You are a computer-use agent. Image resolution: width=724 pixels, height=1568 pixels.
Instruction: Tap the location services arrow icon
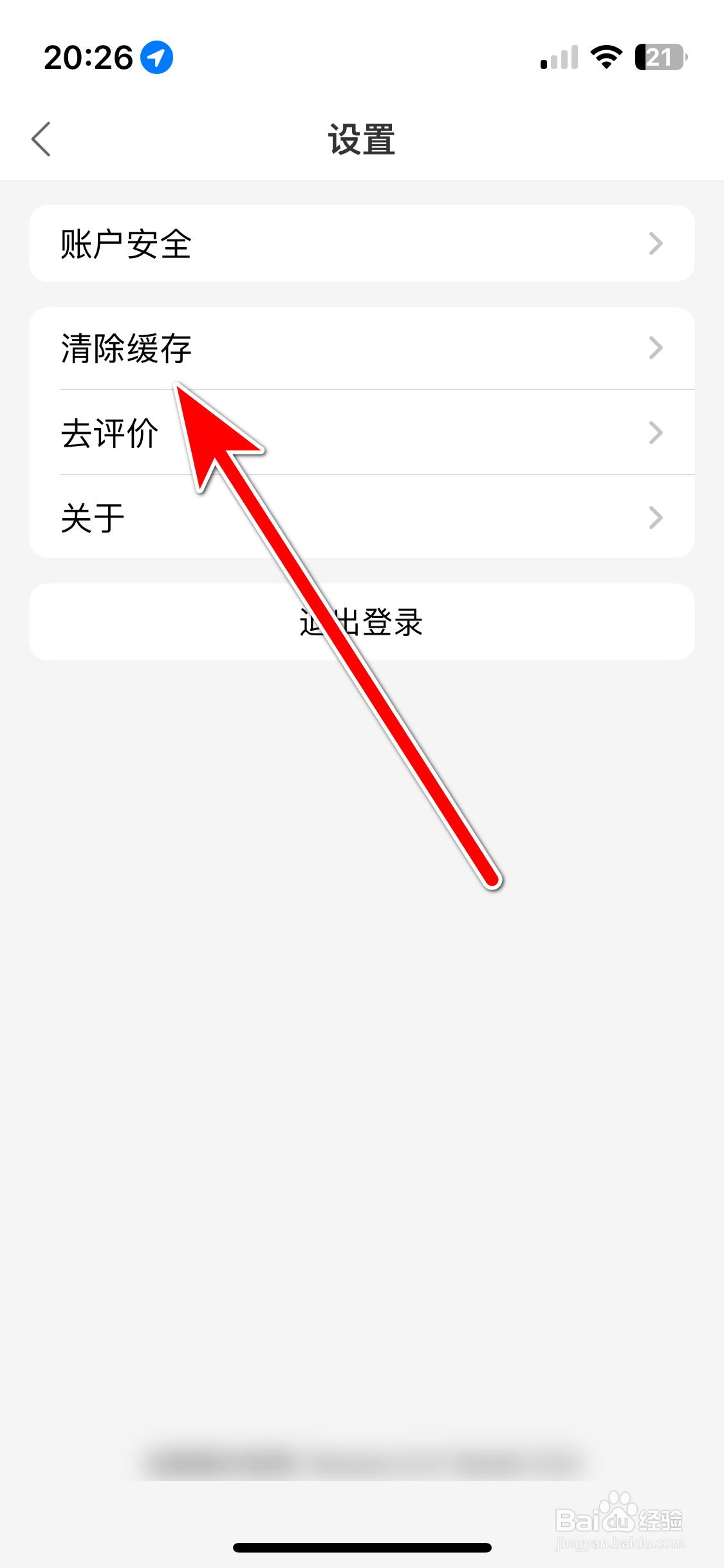point(156,57)
